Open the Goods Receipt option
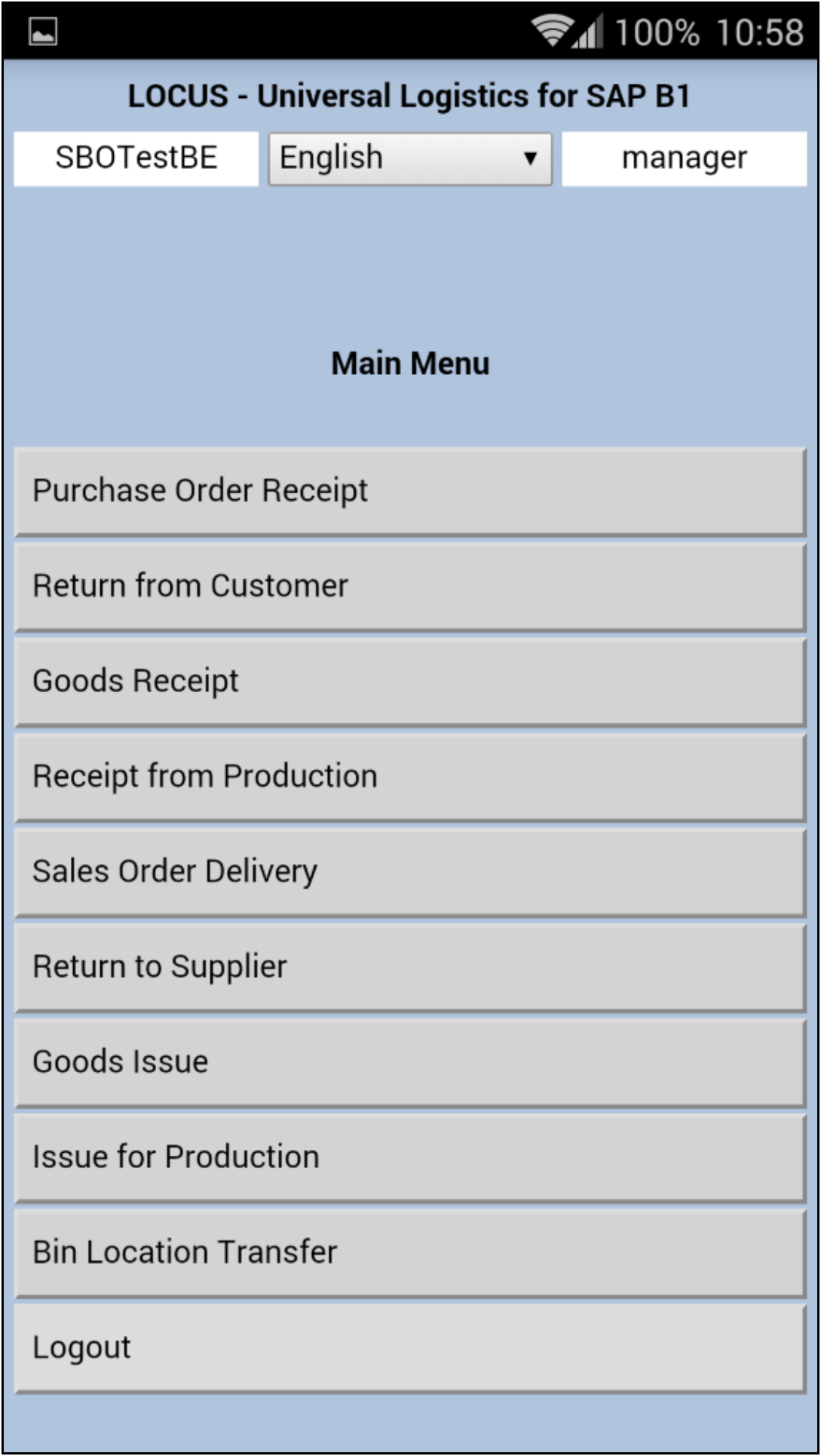821x1456 pixels. tap(410, 682)
